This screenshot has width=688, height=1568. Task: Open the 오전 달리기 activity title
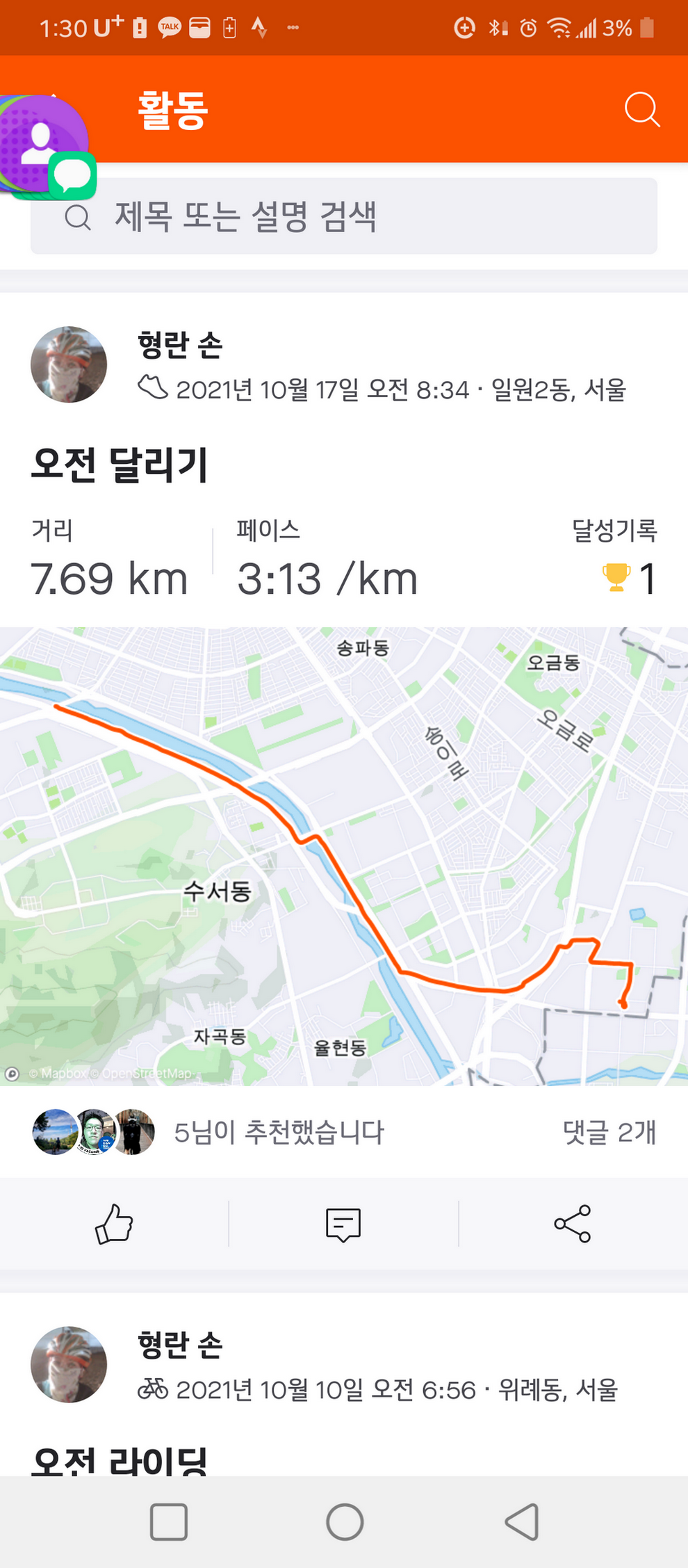point(120,464)
